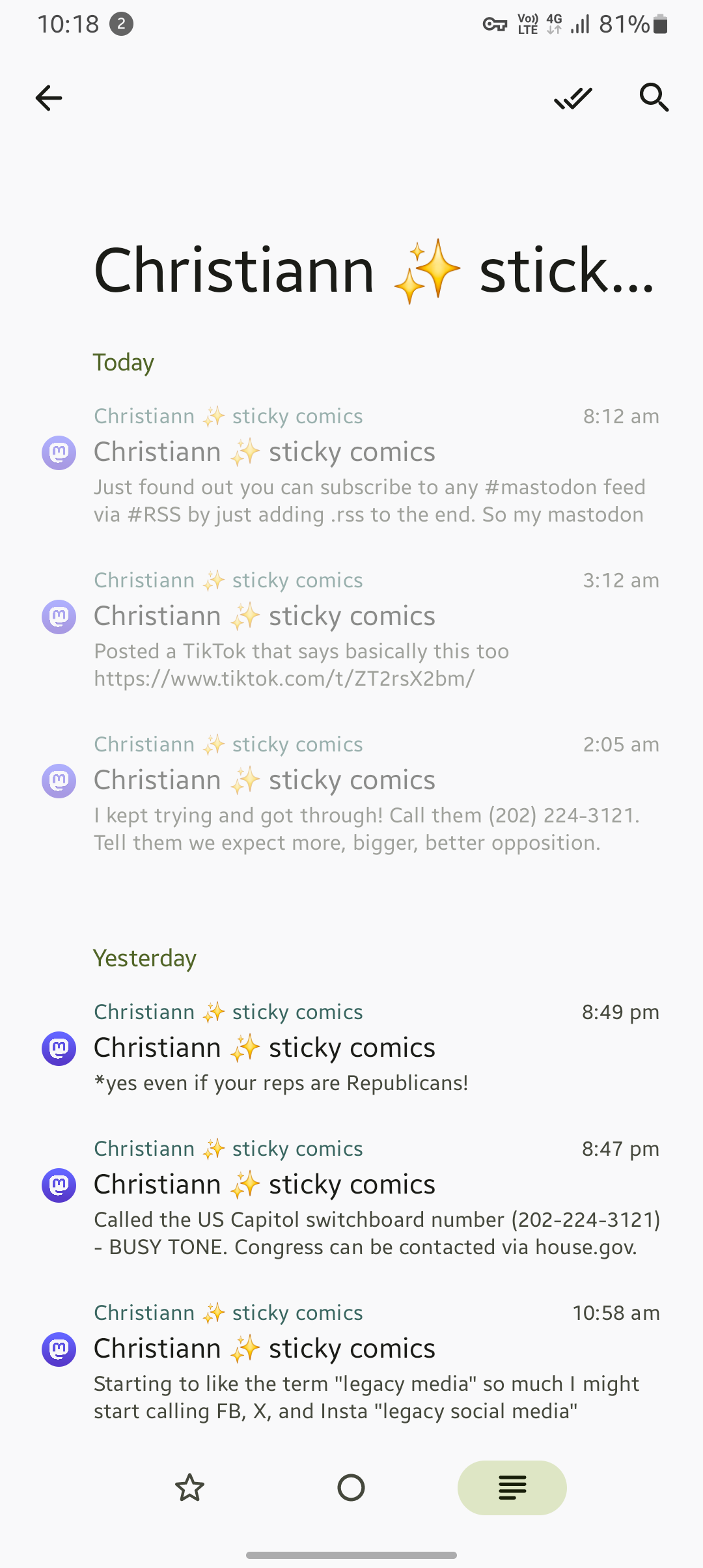The image size is (703, 1568).
Task: Select the all articles filter tab
Action: pyautogui.click(x=512, y=1488)
